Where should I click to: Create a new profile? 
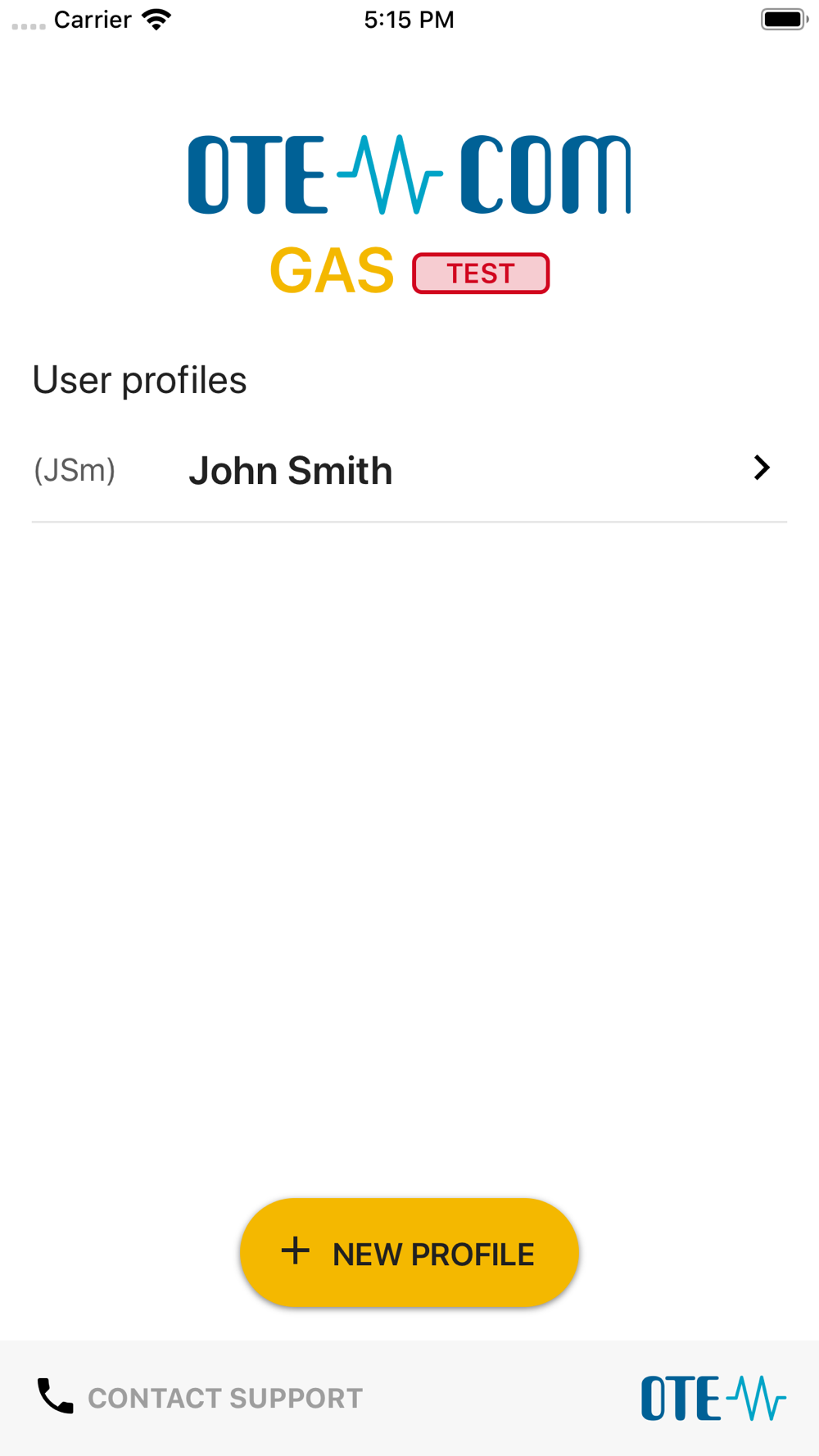tap(409, 1252)
